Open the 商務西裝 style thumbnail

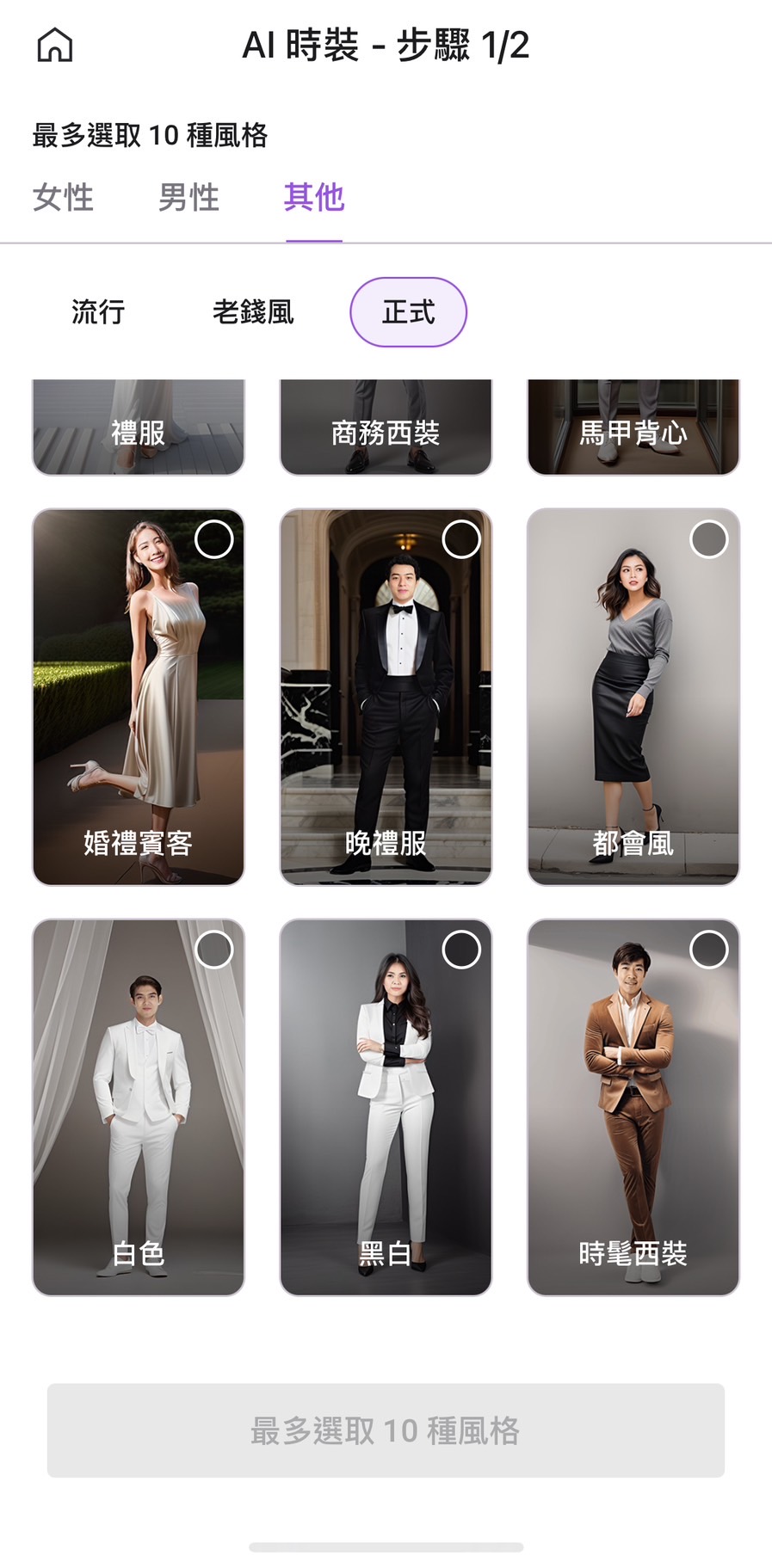coord(386,426)
